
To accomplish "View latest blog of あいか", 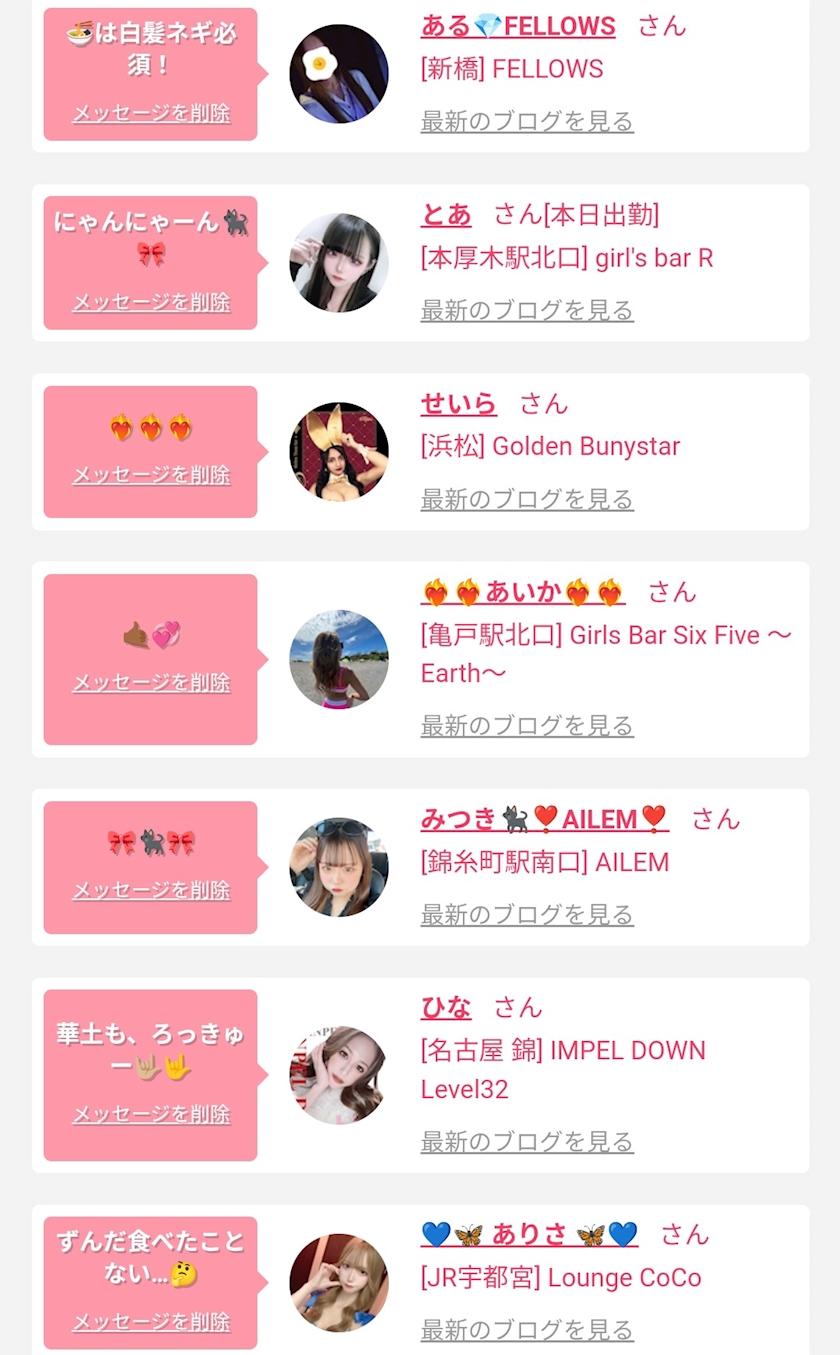I will coord(527,726).
